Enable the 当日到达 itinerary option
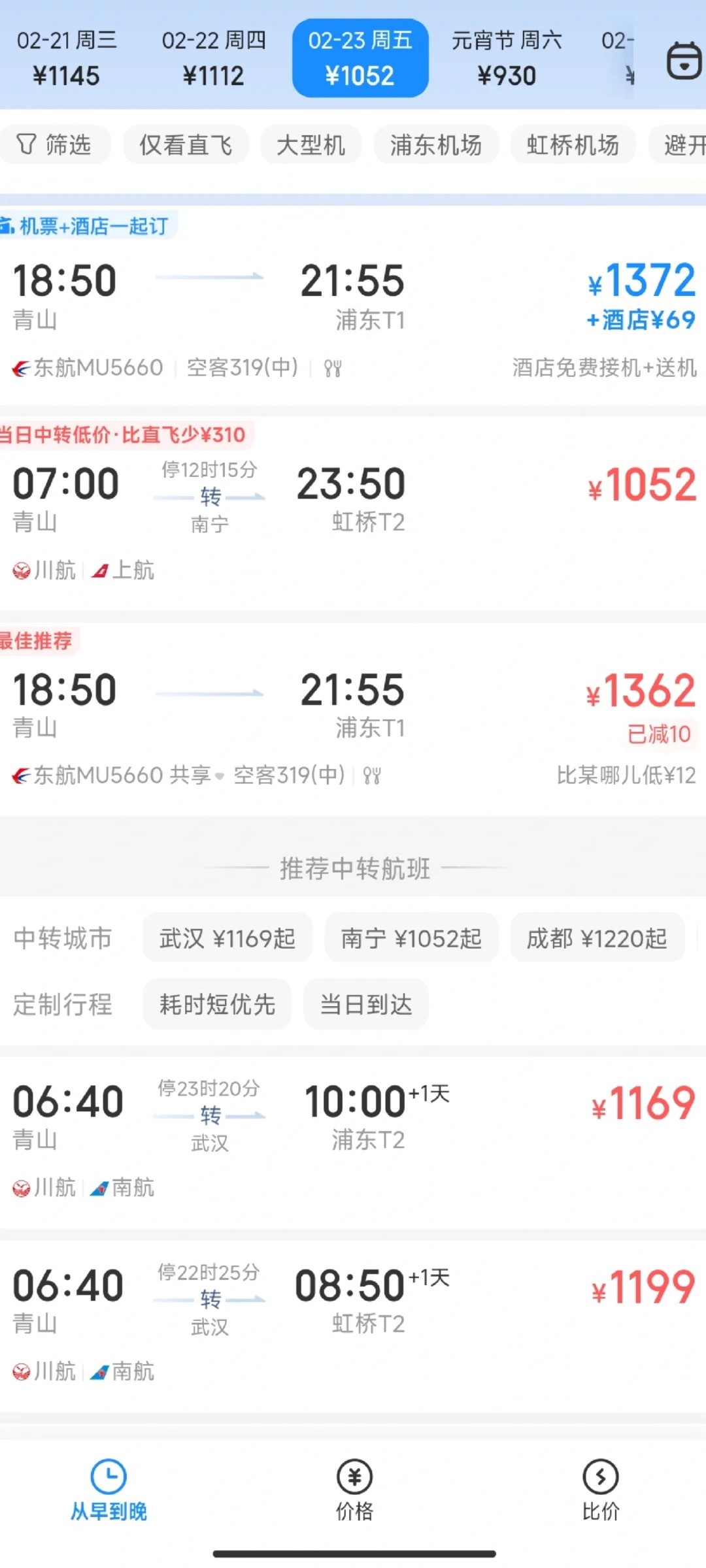Screen dimensions: 706x1568 point(366,1005)
